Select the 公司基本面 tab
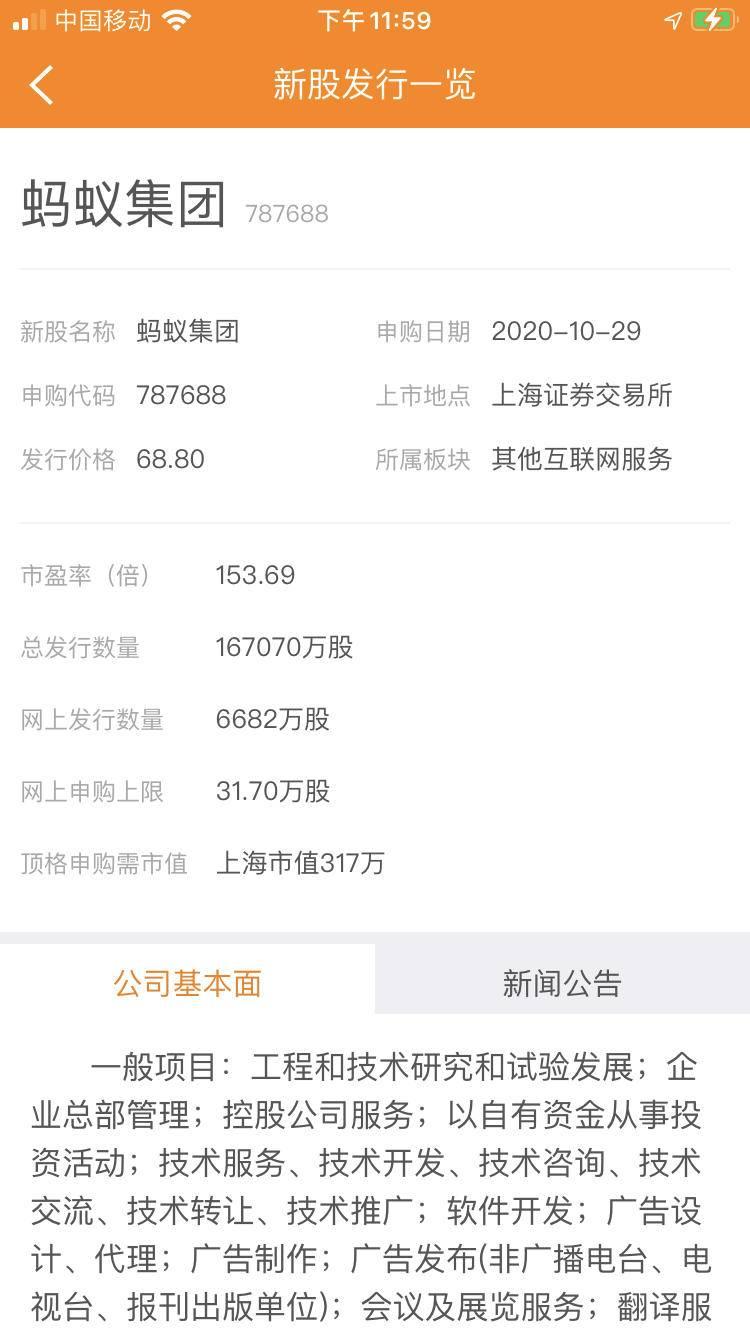Screen dimensions: 750x1334 [187, 982]
